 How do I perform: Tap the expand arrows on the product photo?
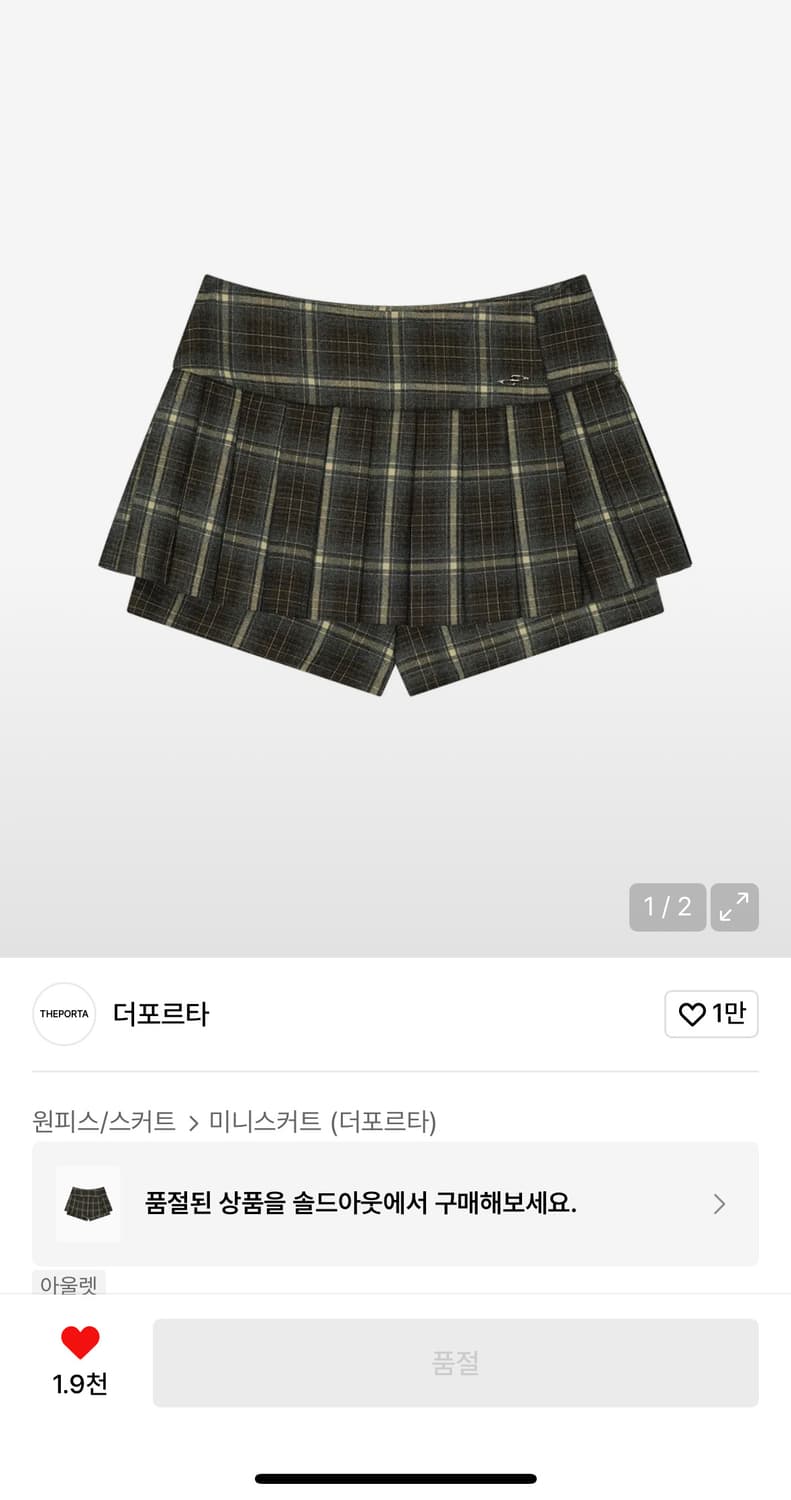point(734,907)
